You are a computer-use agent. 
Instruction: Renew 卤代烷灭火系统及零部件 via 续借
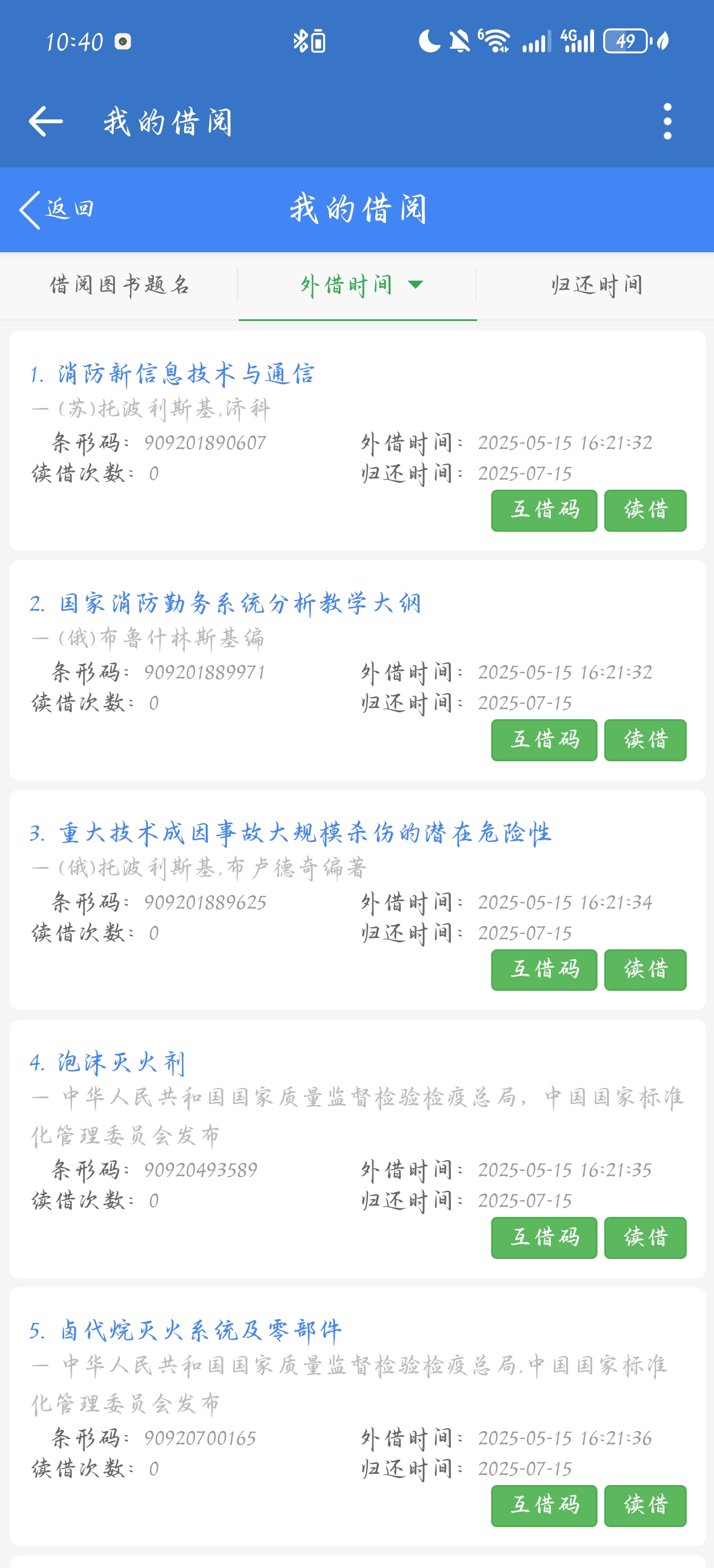pyautogui.click(x=645, y=1505)
